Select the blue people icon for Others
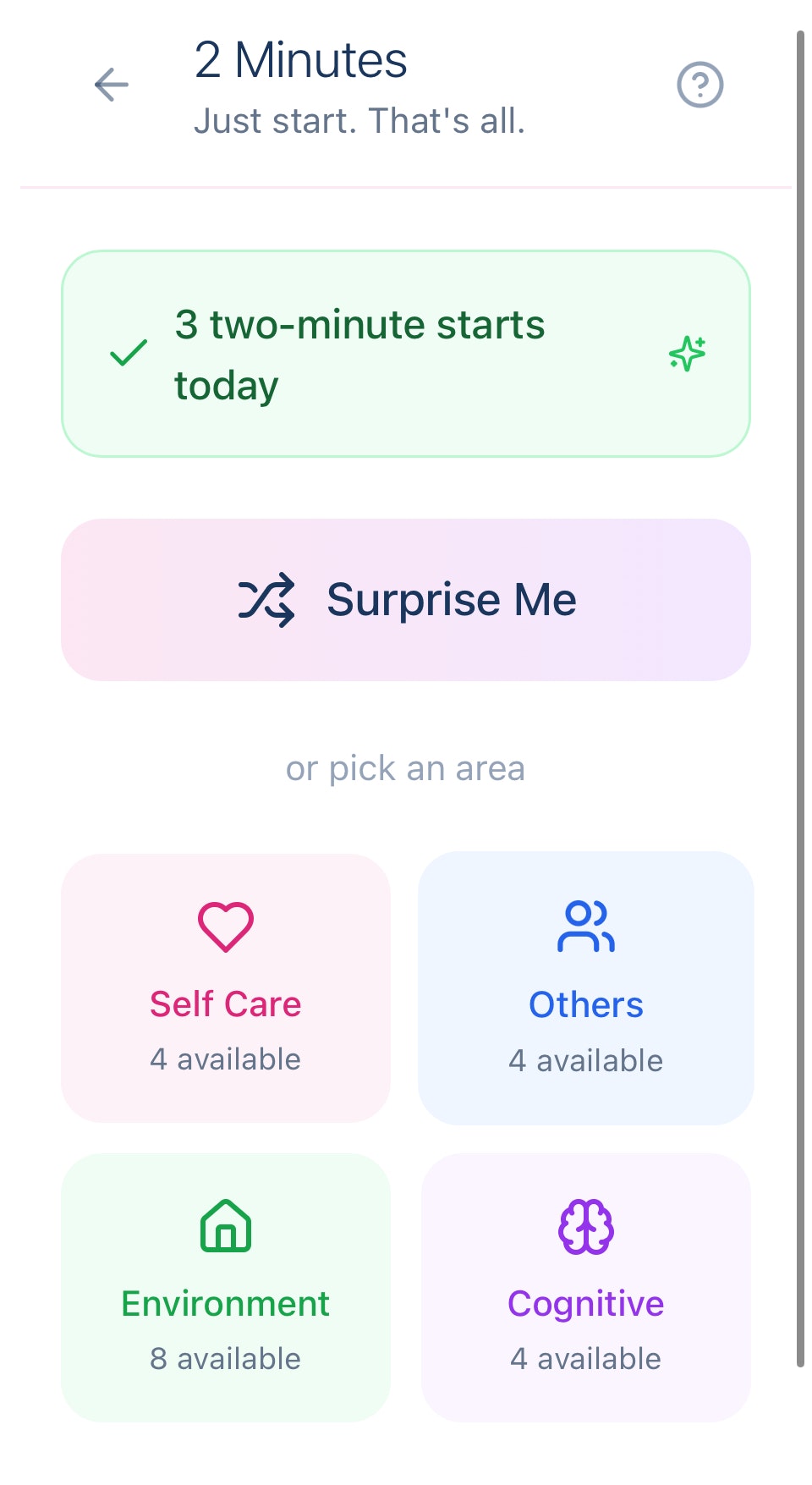 (584, 928)
